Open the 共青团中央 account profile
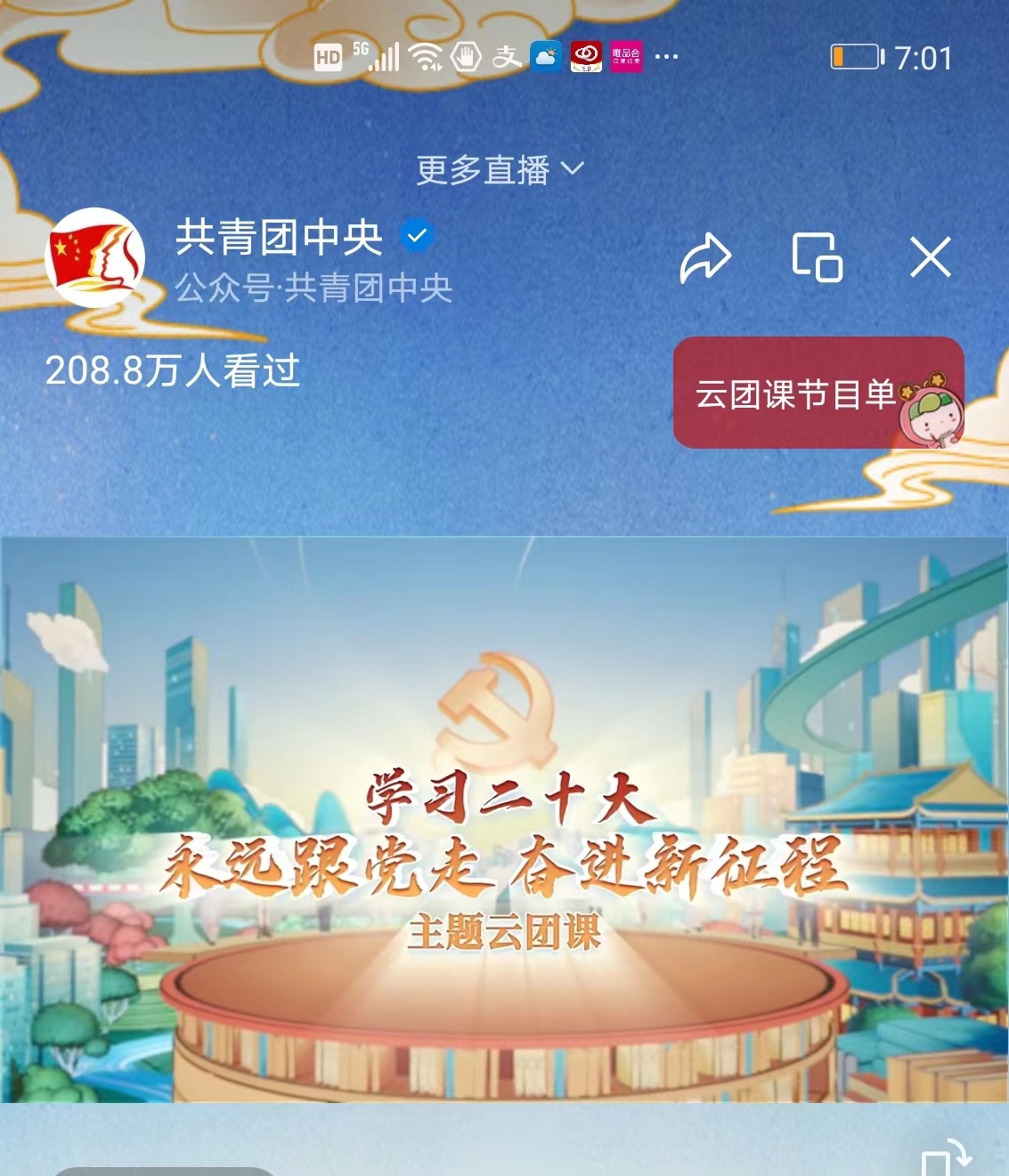 click(95, 258)
